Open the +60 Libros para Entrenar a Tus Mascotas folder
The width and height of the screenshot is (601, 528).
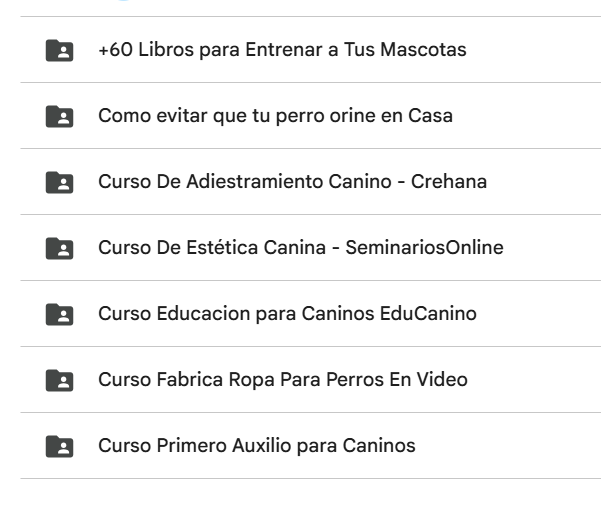(x=282, y=50)
